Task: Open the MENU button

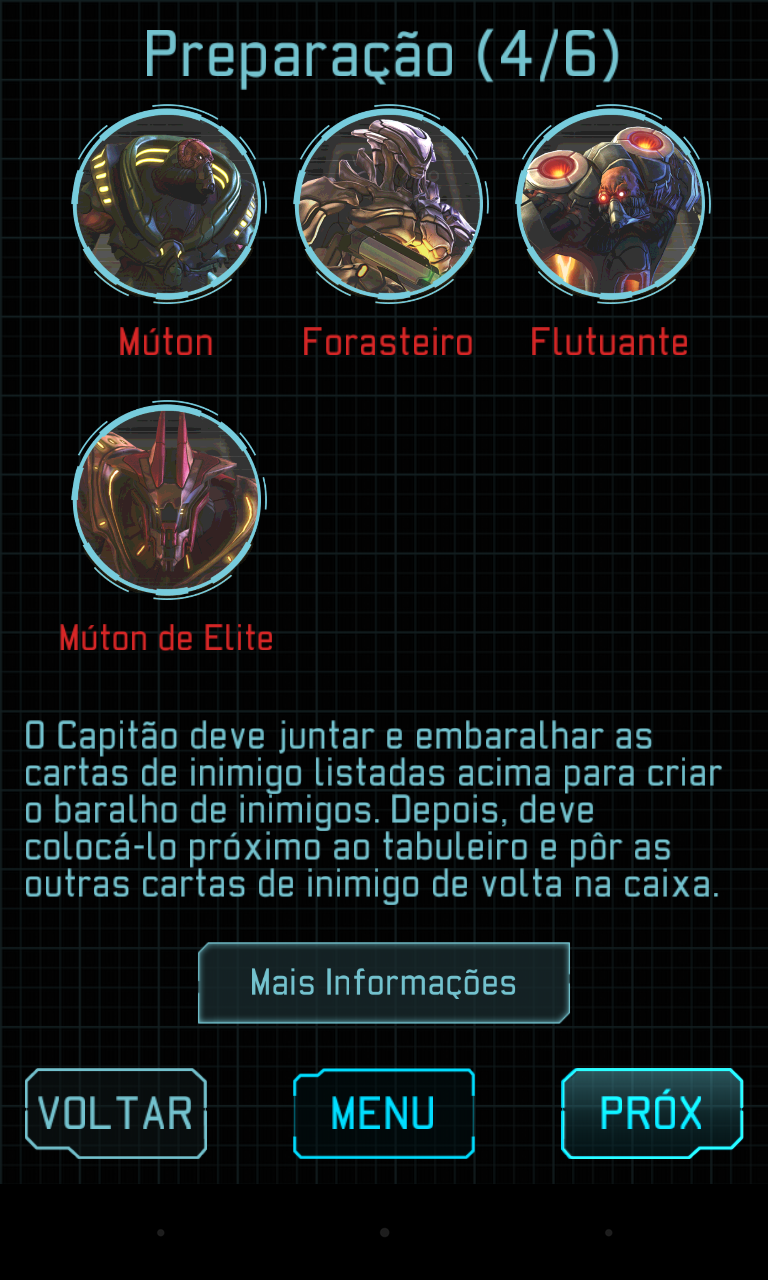Action: pyautogui.click(x=384, y=1113)
